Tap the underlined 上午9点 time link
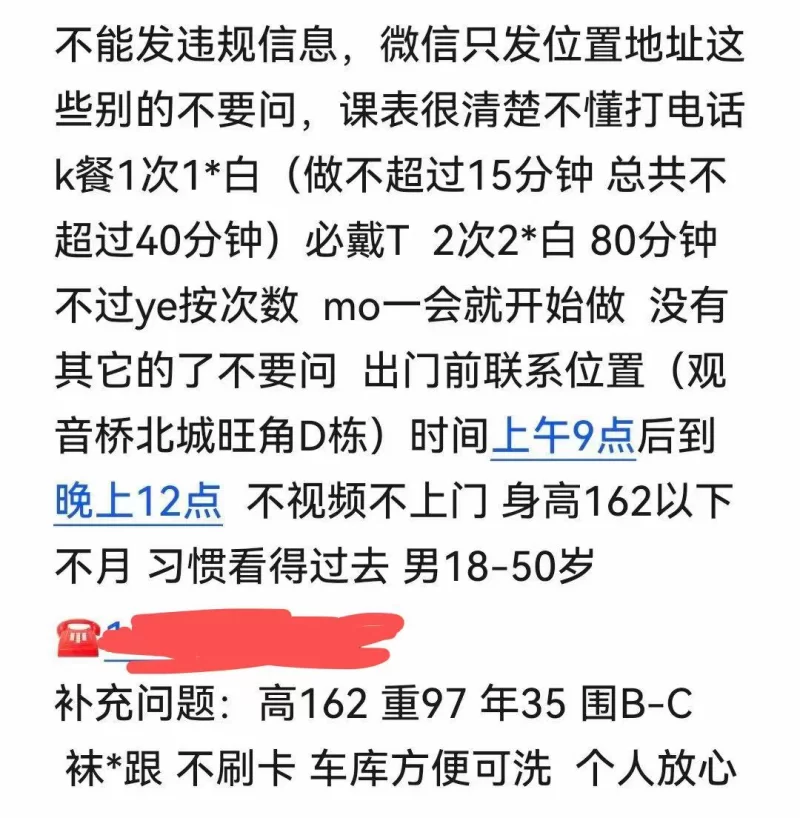Viewport: 800px width, 818px height. pos(563,438)
